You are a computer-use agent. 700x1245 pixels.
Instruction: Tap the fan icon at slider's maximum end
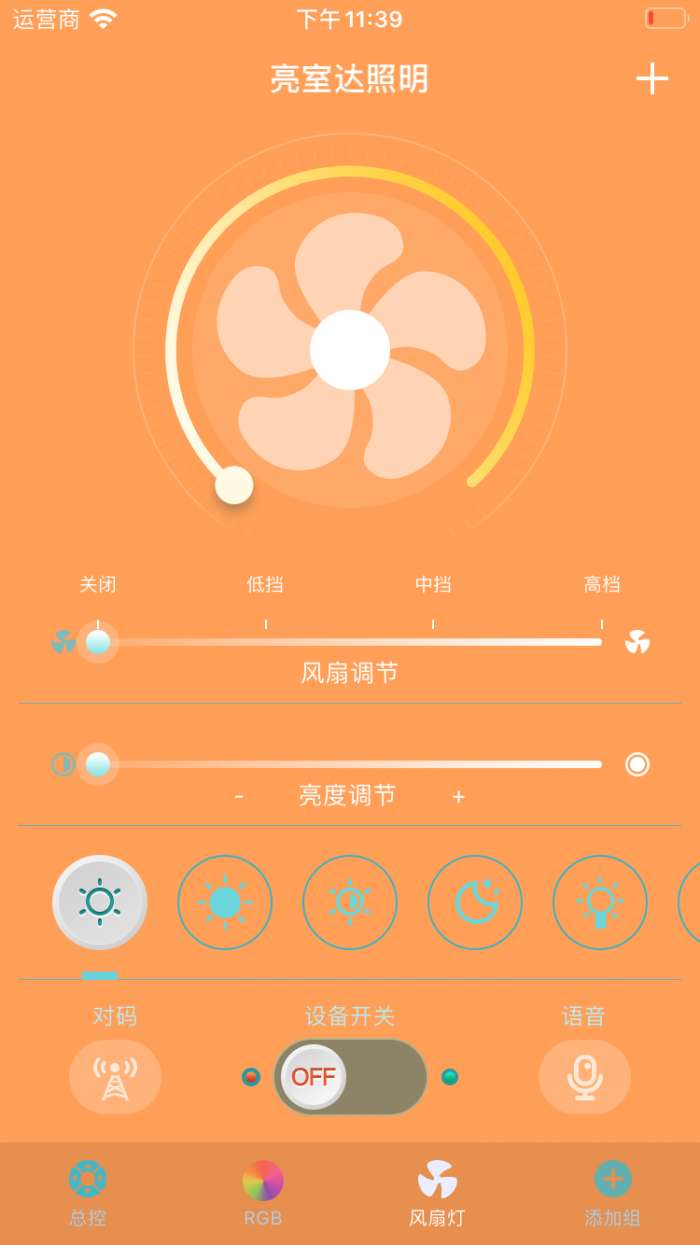(x=637, y=642)
